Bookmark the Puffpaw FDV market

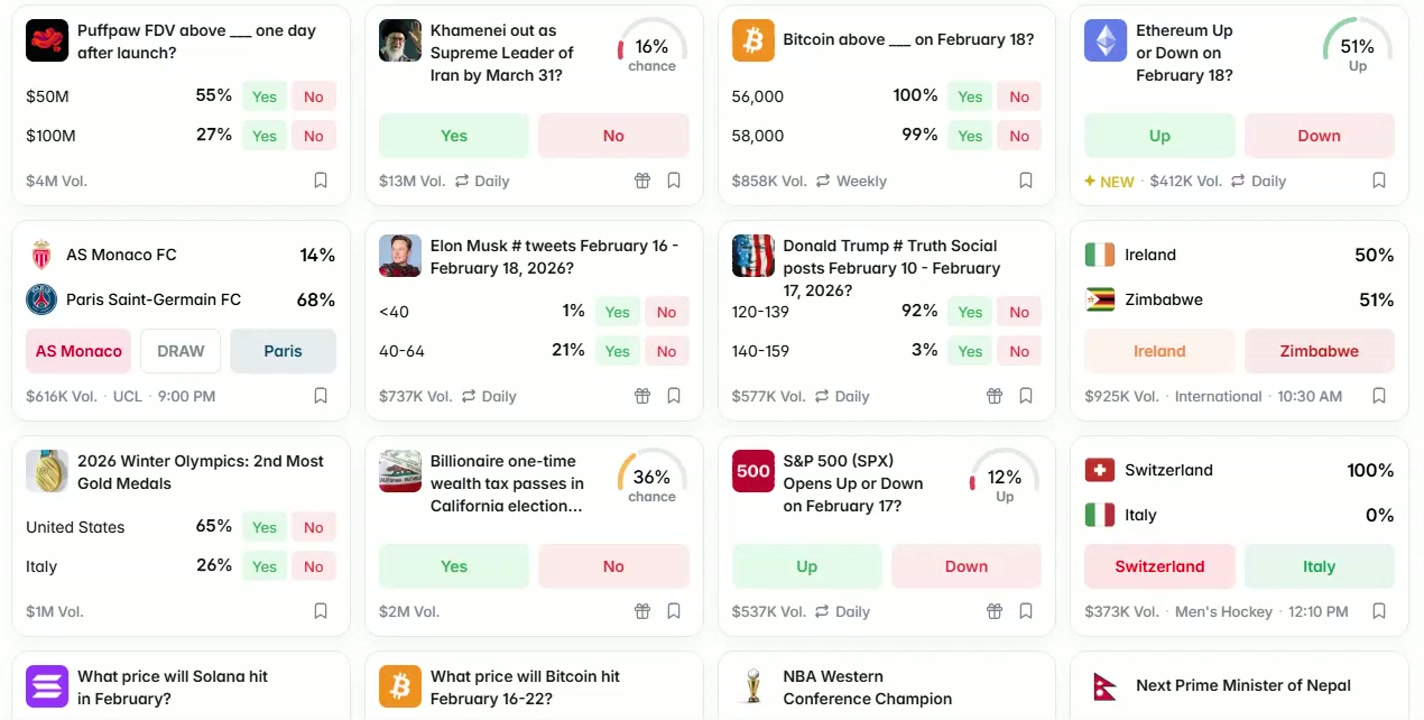320,181
